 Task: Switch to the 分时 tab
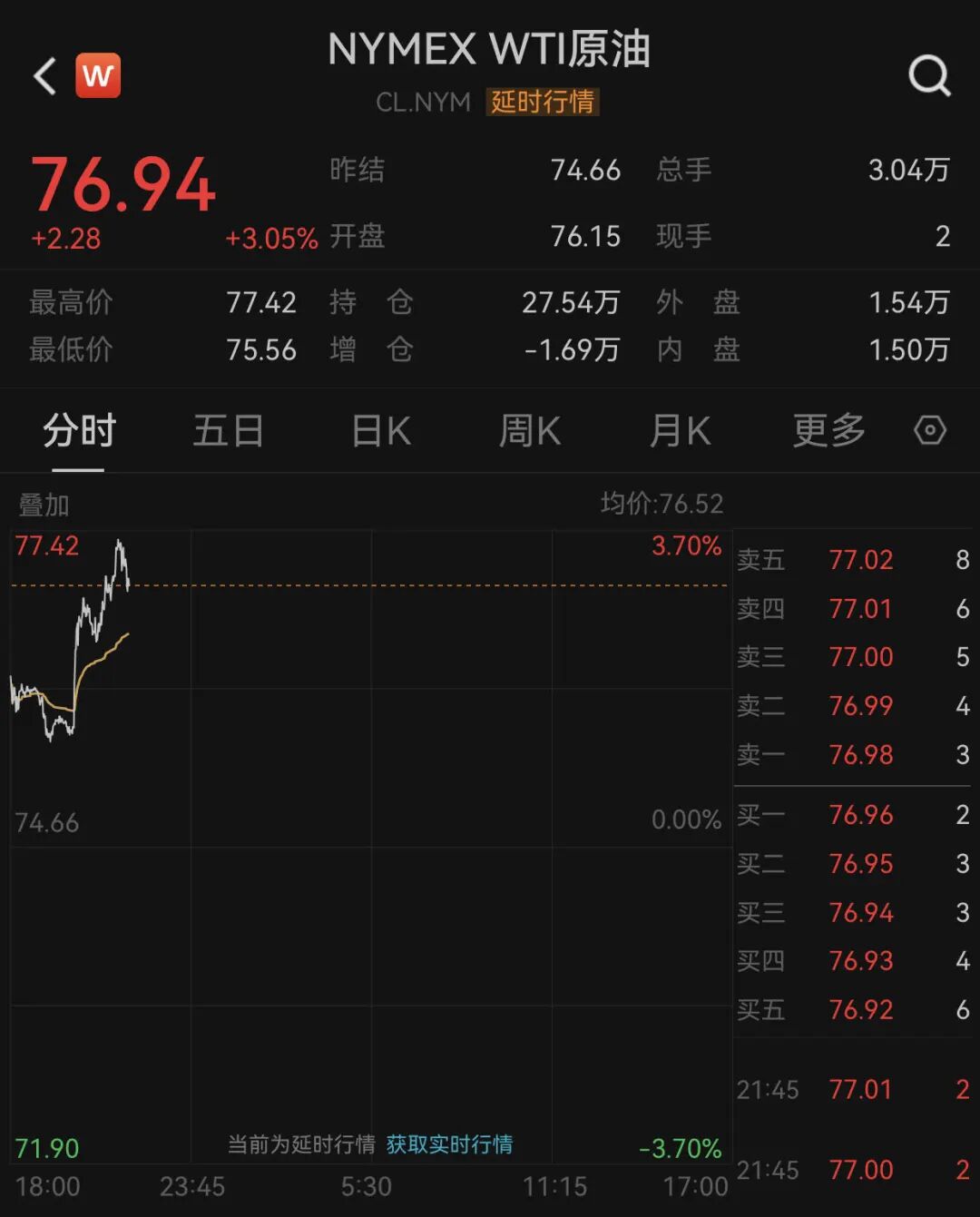tap(79, 430)
